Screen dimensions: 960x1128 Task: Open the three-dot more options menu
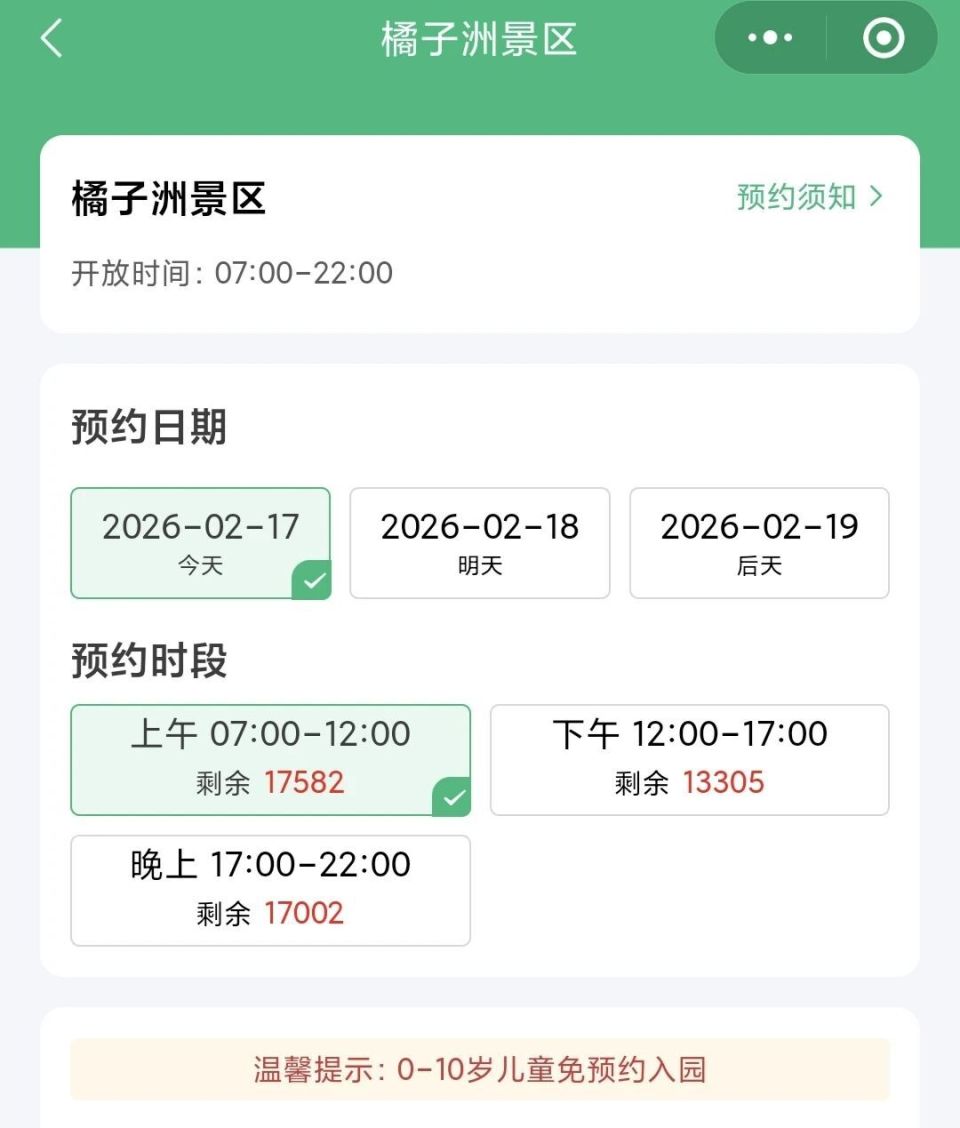[768, 38]
